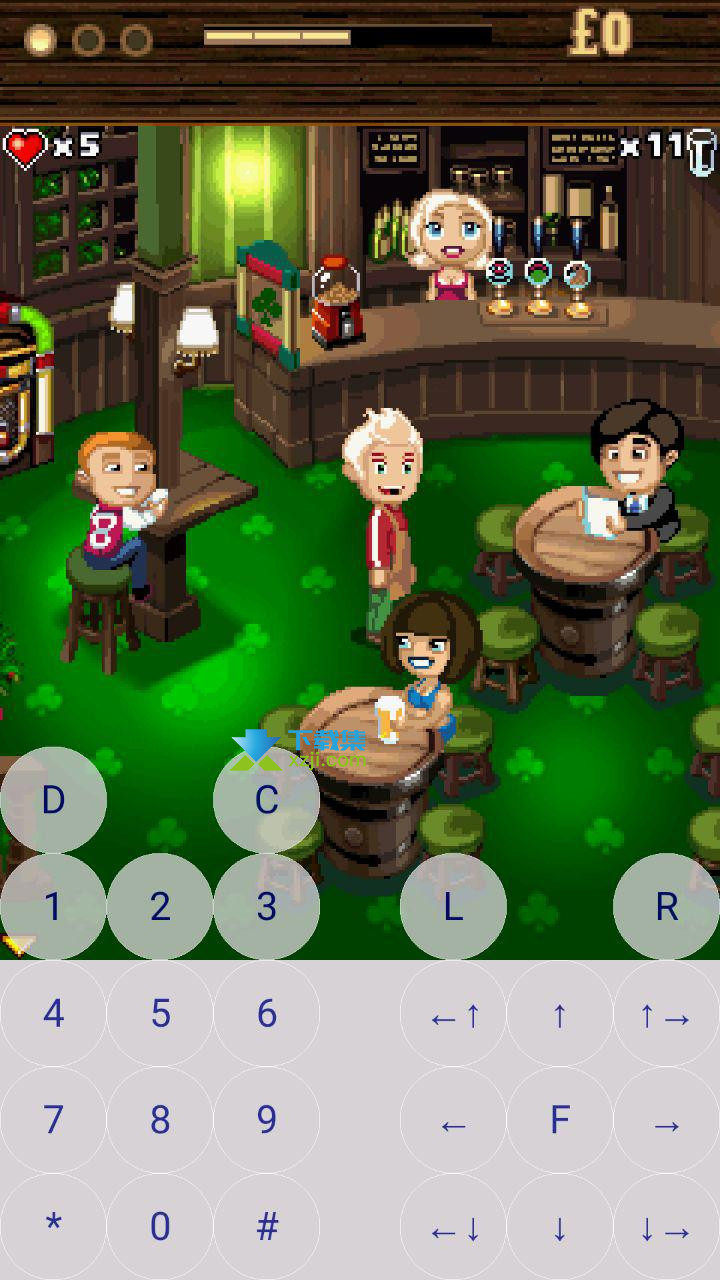Move right with the right arrow

point(666,1120)
